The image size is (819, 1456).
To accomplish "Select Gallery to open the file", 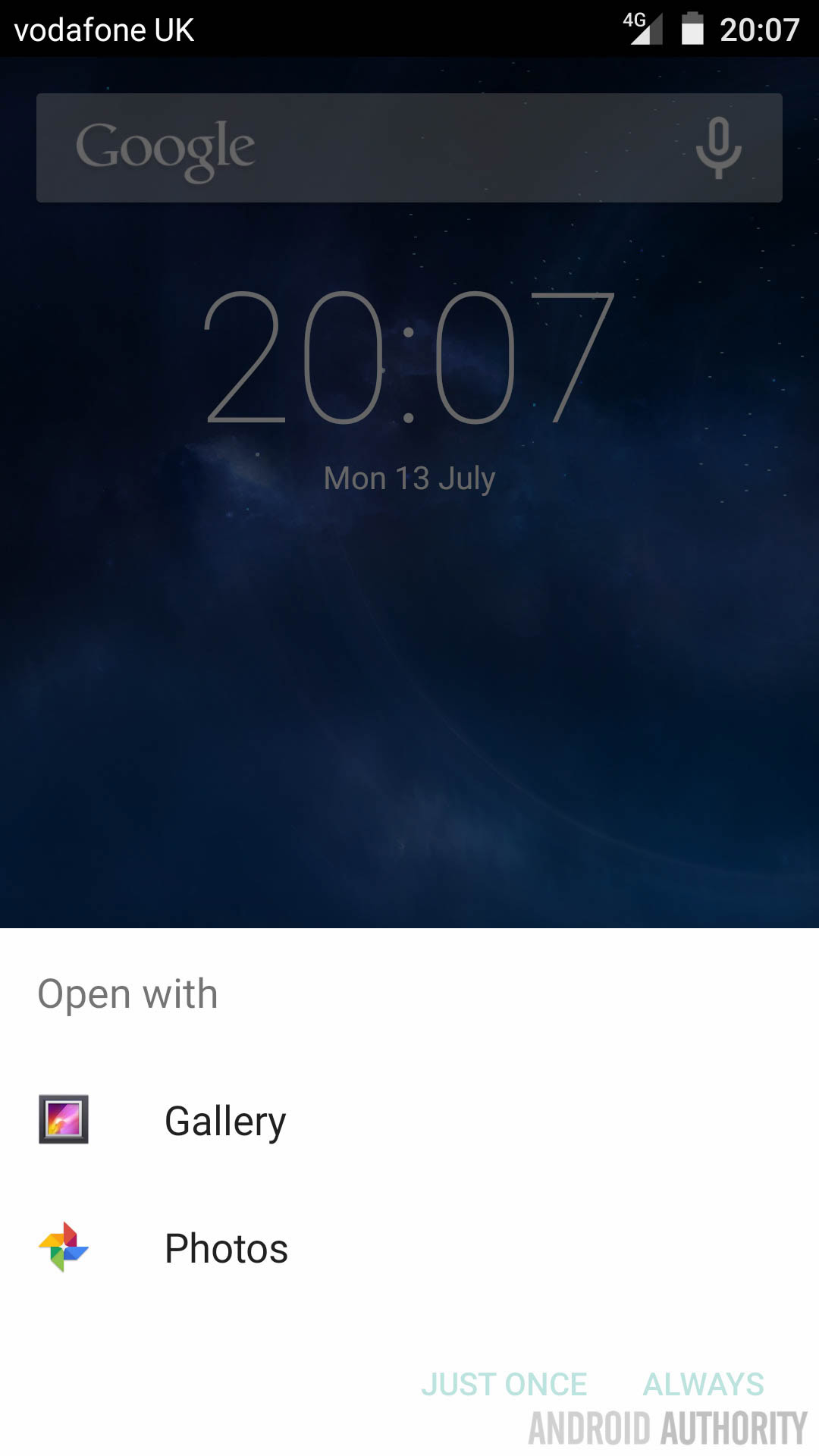I will click(x=225, y=1121).
